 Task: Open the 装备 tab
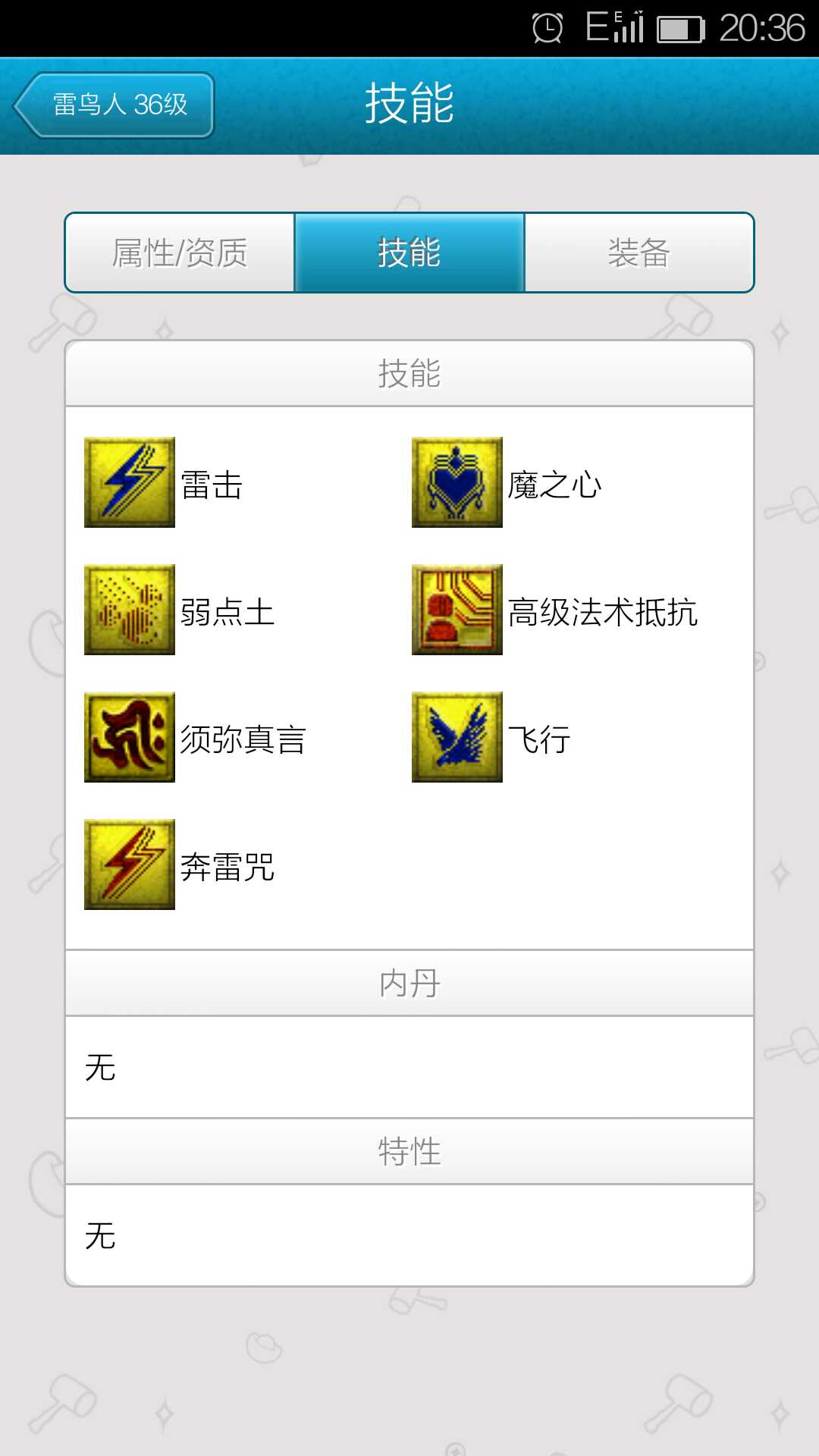tap(639, 253)
